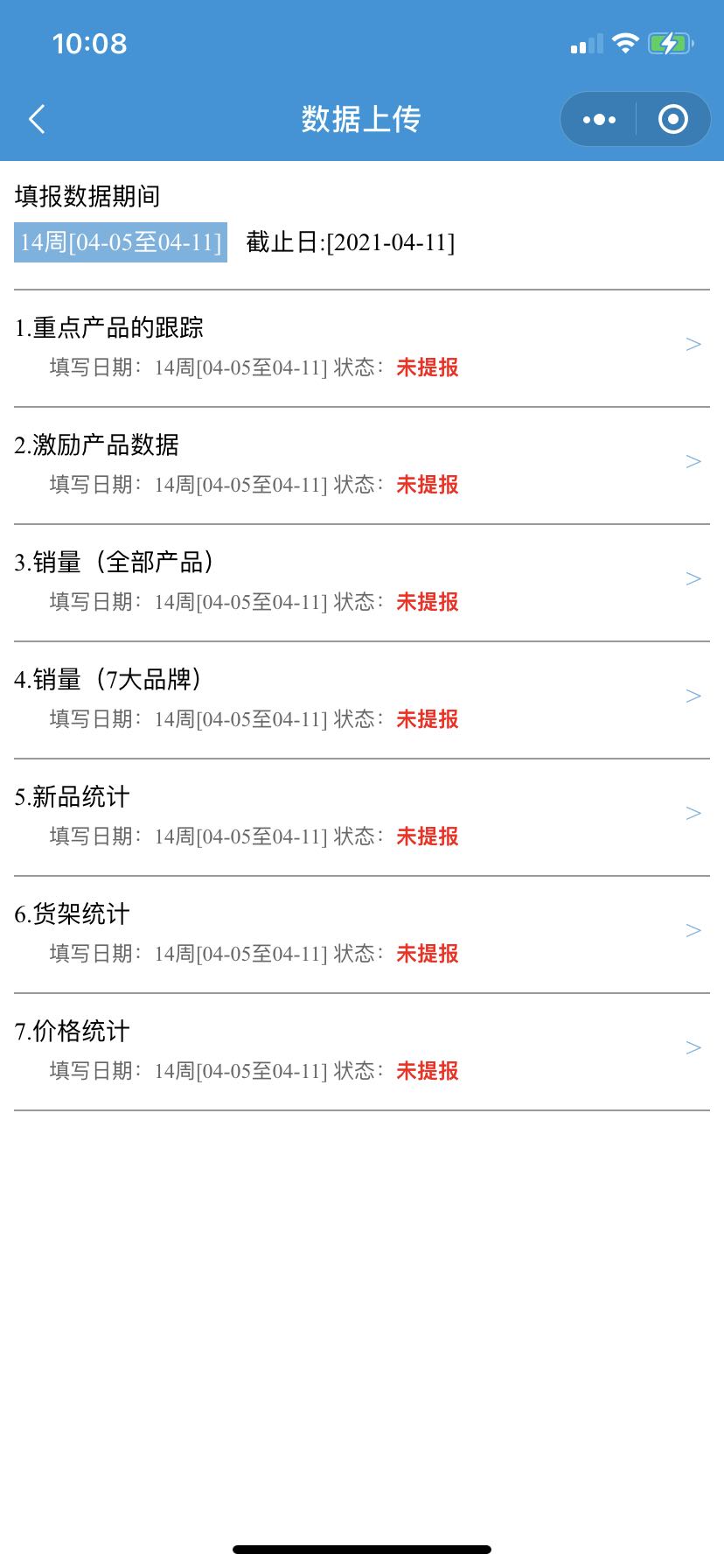724x1568 pixels.
Task: Open 3.销量（全部产品）entry
Action: pyautogui.click(x=361, y=583)
